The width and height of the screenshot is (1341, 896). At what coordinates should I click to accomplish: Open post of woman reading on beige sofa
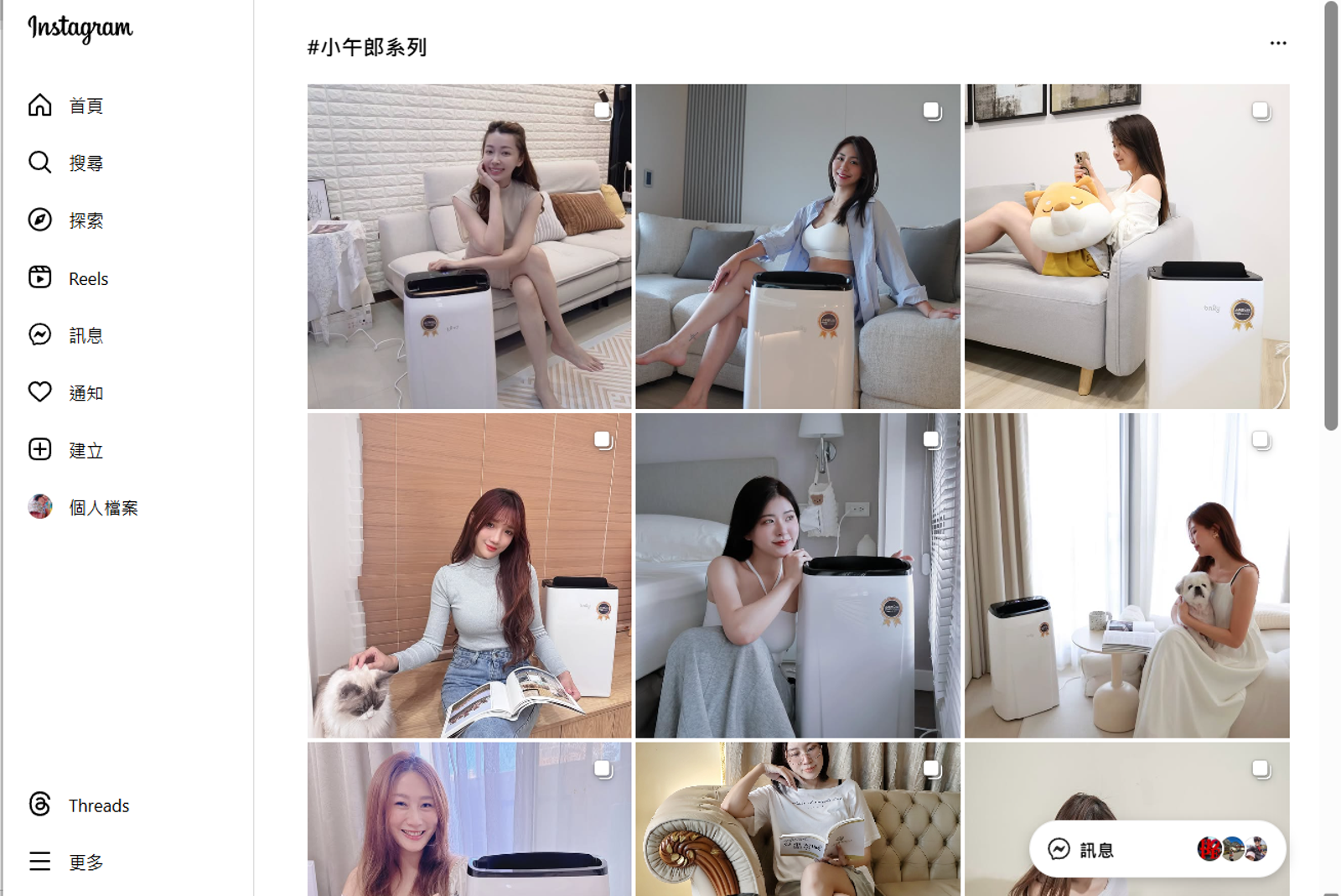pos(798,819)
